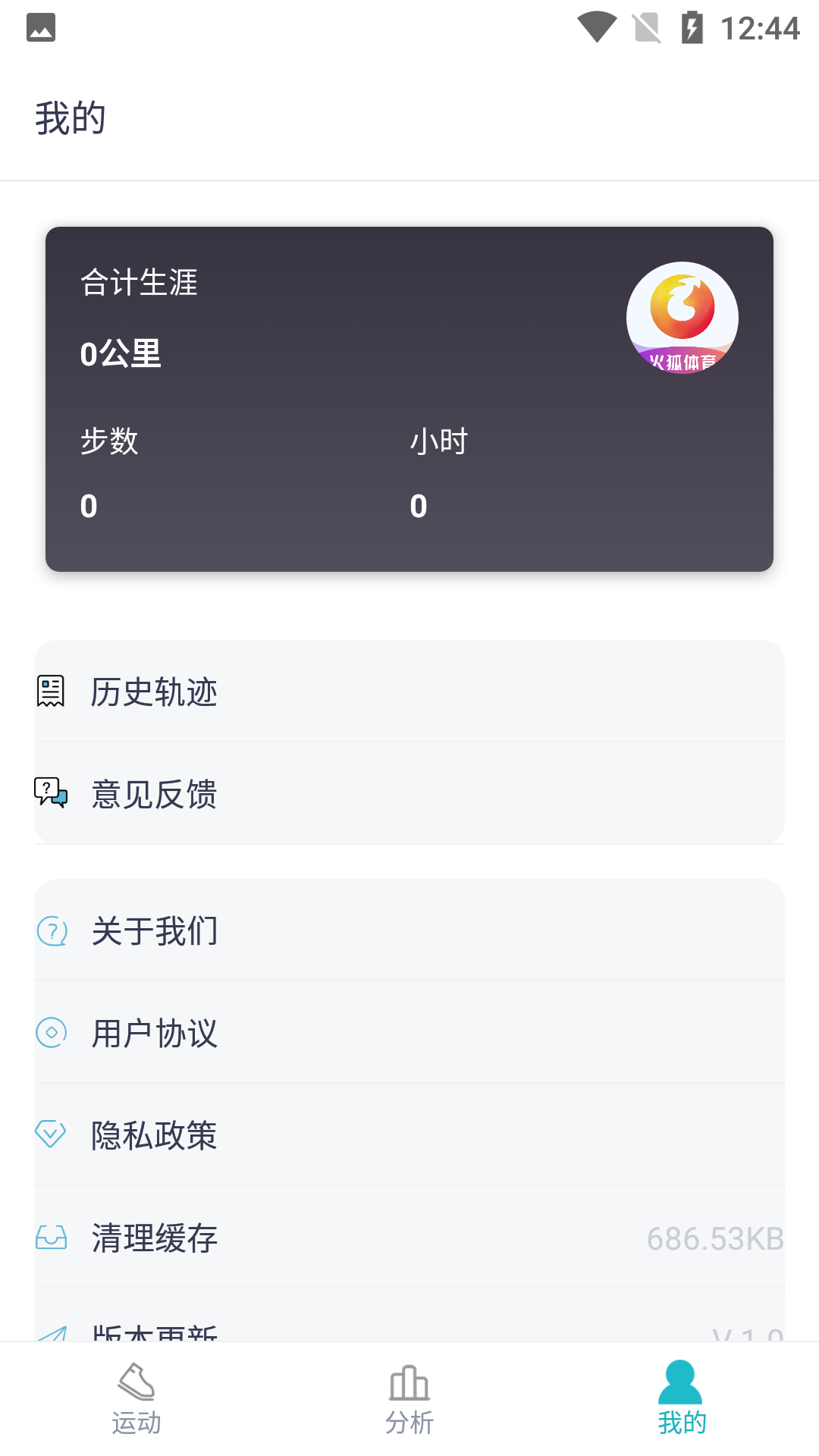Tap the 火狐体育 profile avatar
This screenshot has width=819, height=1456.
[682, 318]
